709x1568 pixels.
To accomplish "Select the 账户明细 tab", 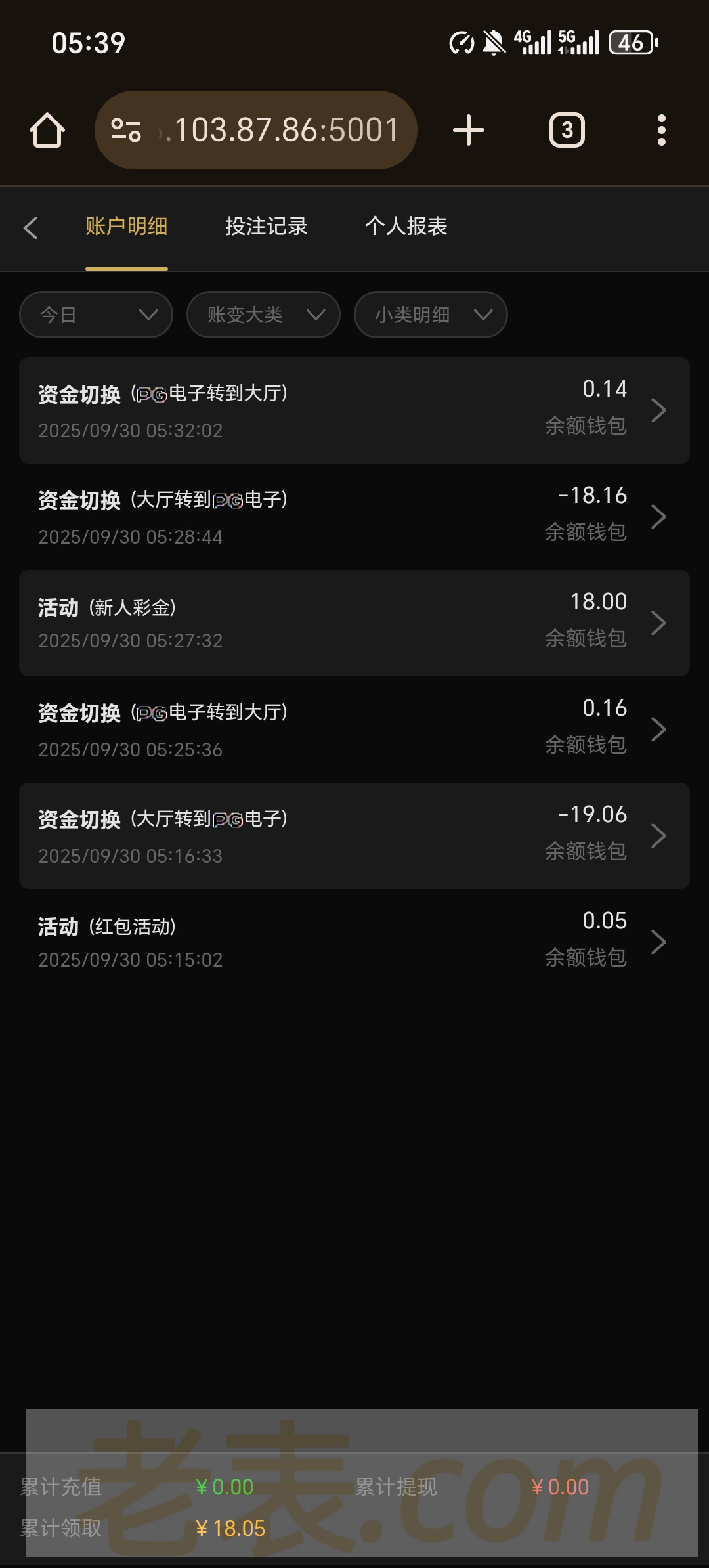I will 126,227.
